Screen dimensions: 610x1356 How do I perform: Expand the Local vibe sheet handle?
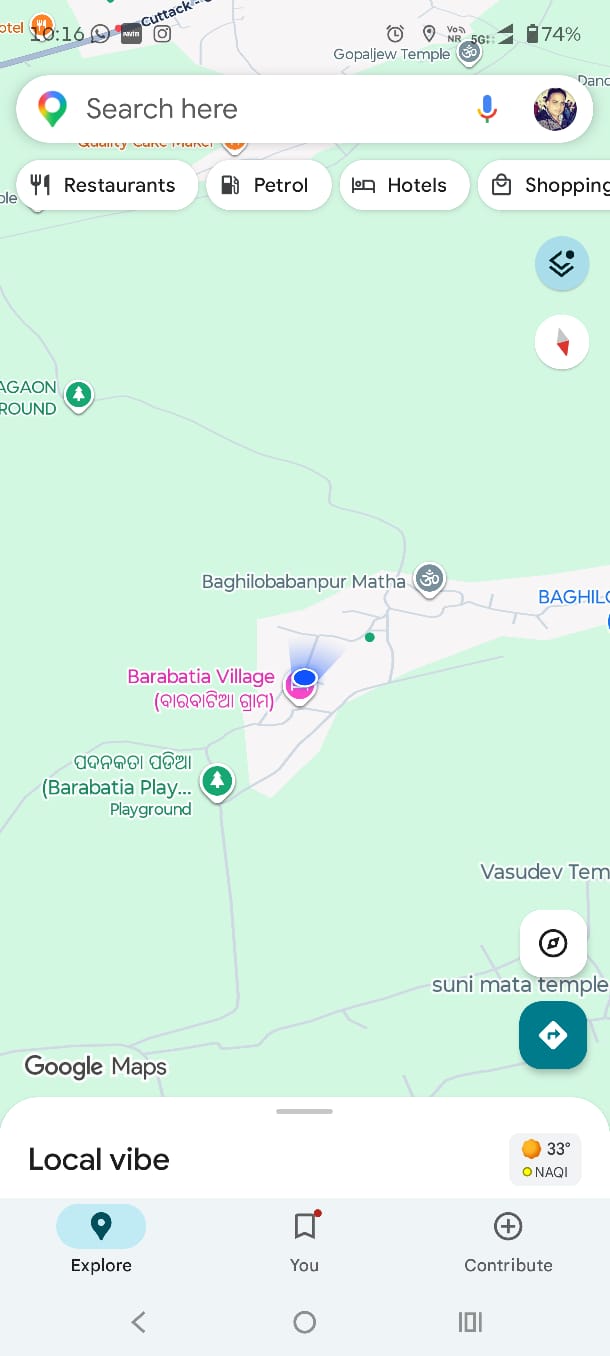coord(304,1111)
